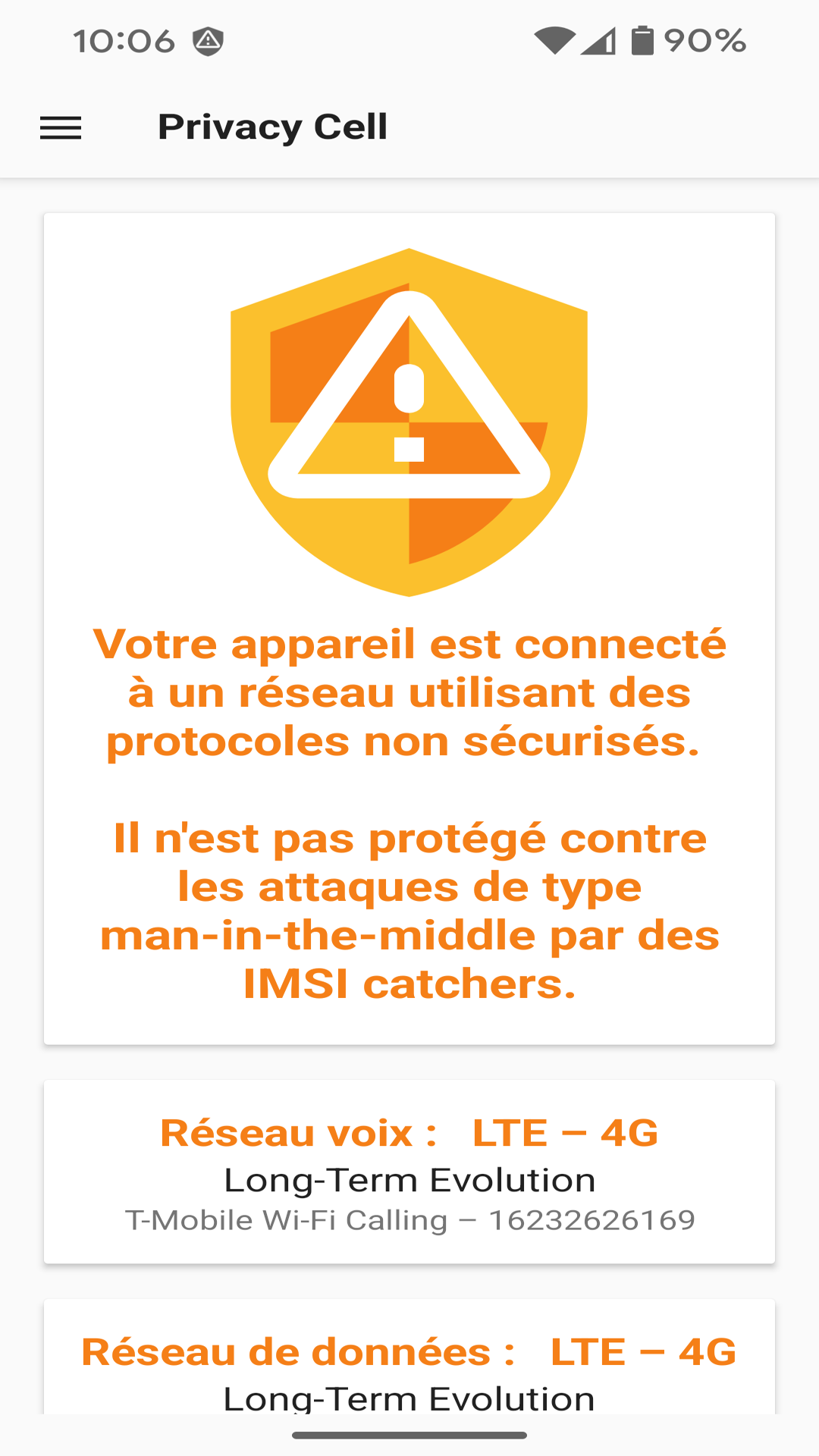Image resolution: width=819 pixels, height=1456 pixels.
Task: Tap the Réseau de données LTE card
Action: point(409,1361)
